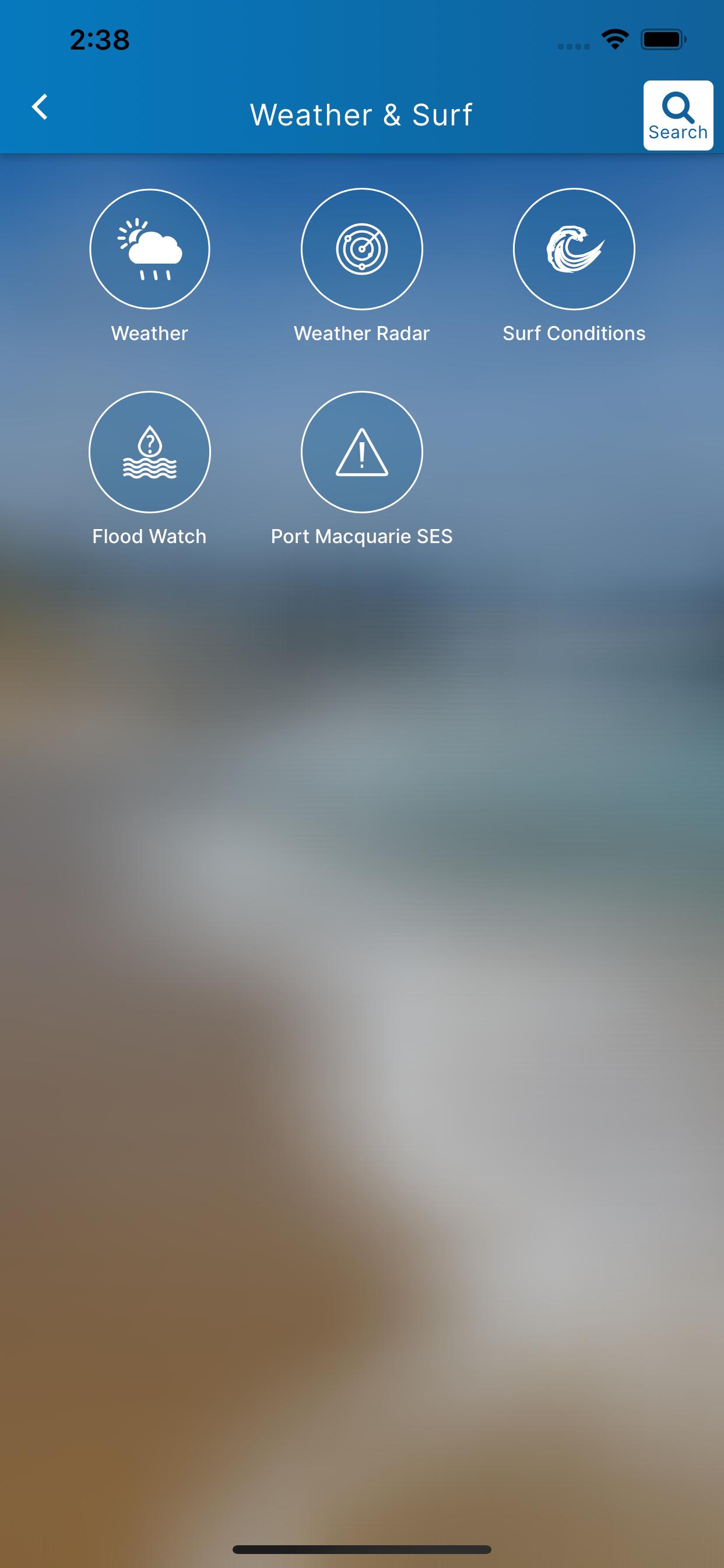Viewport: 724px width, 1568px height.
Task: Go back using the header arrow
Action: [x=40, y=107]
